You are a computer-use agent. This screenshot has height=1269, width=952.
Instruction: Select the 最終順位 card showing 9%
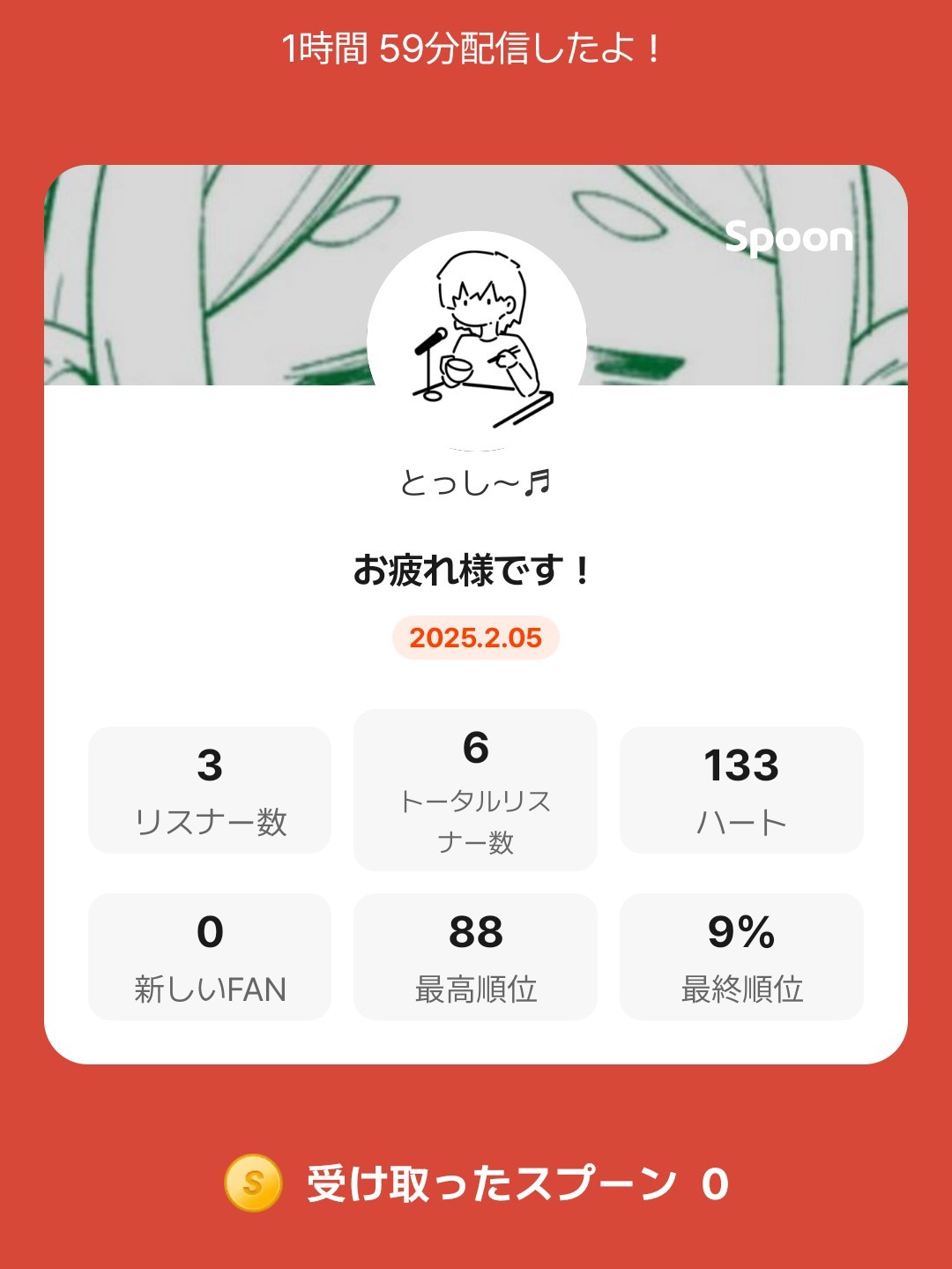(743, 955)
